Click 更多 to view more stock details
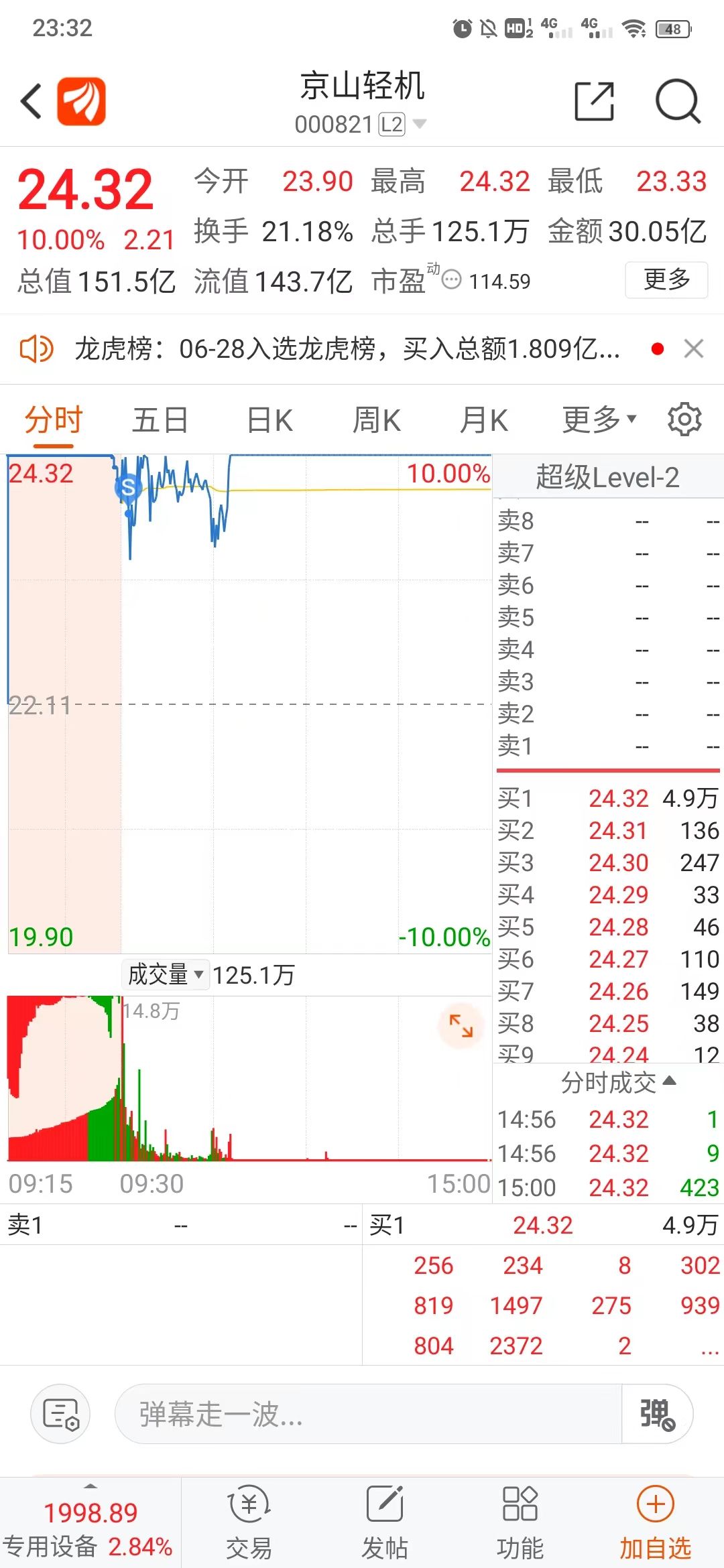This screenshot has height=1568, width=724. click(x=666, y=280)
